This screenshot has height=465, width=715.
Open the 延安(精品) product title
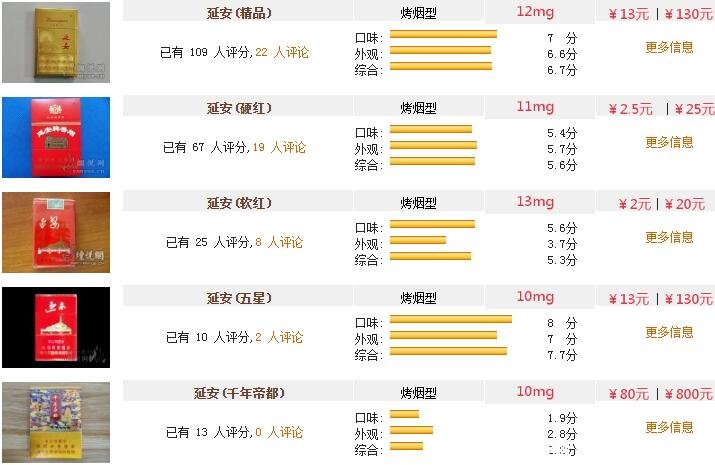238,13
